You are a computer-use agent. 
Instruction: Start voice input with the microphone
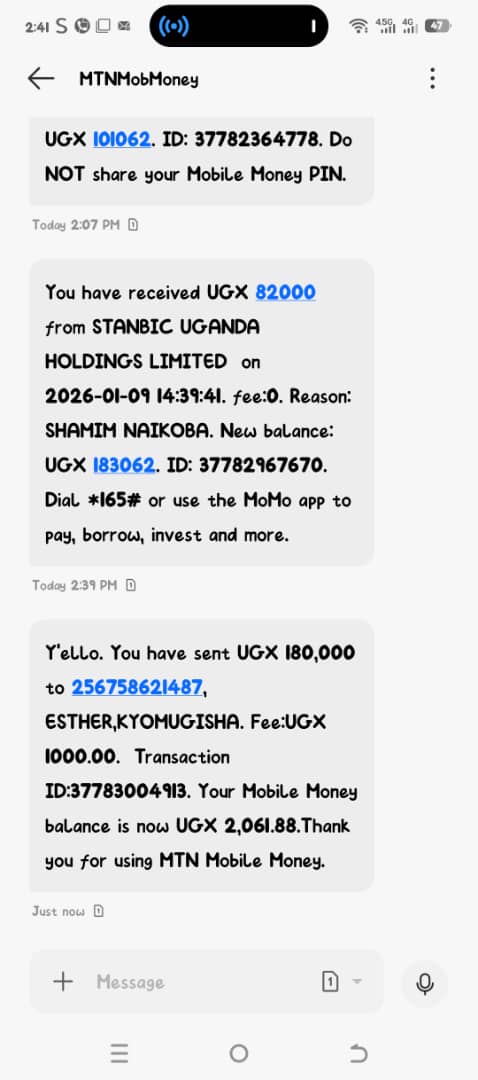point(425,984)
